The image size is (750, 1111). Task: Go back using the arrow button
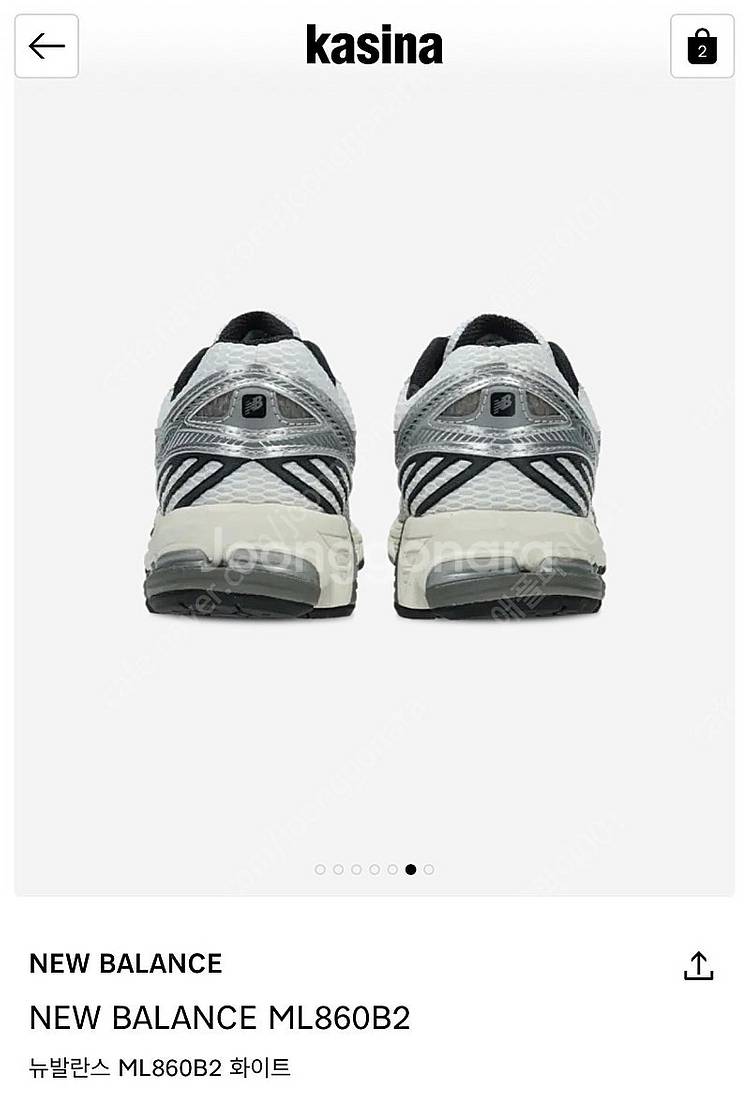click(46, 46)
